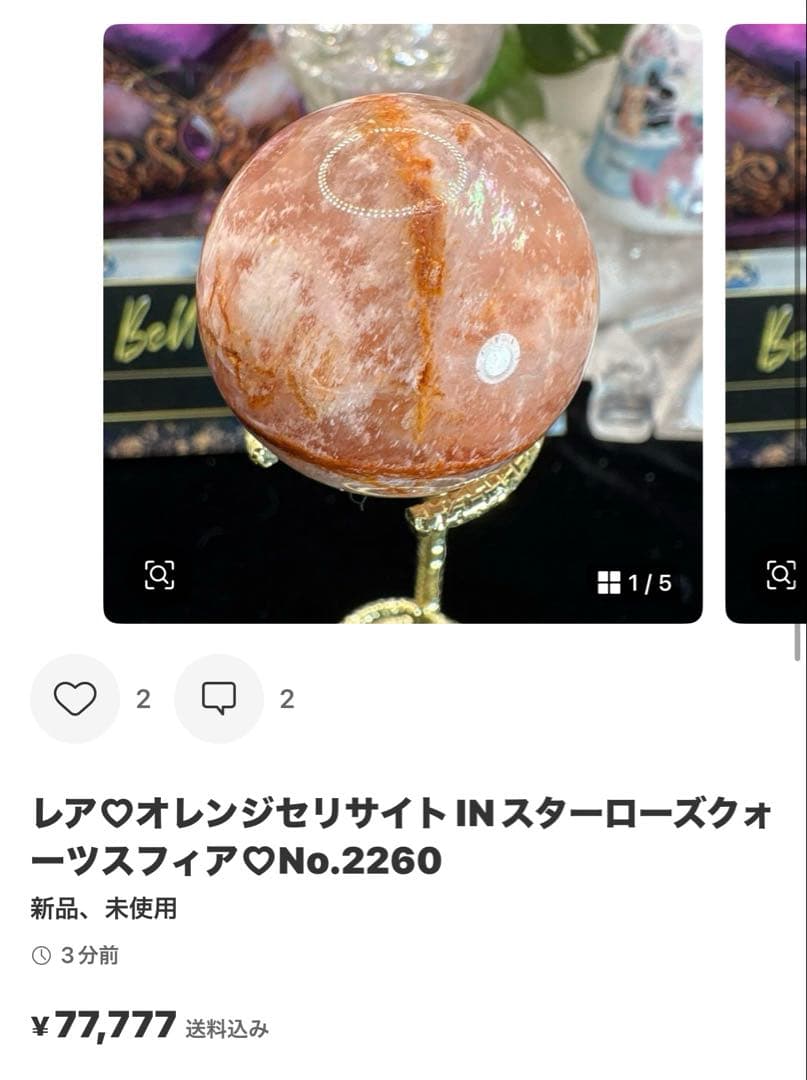807x1080 pixels.
Task: Open comments via the speech-bubble icon
Action: (x=218, y=698)
